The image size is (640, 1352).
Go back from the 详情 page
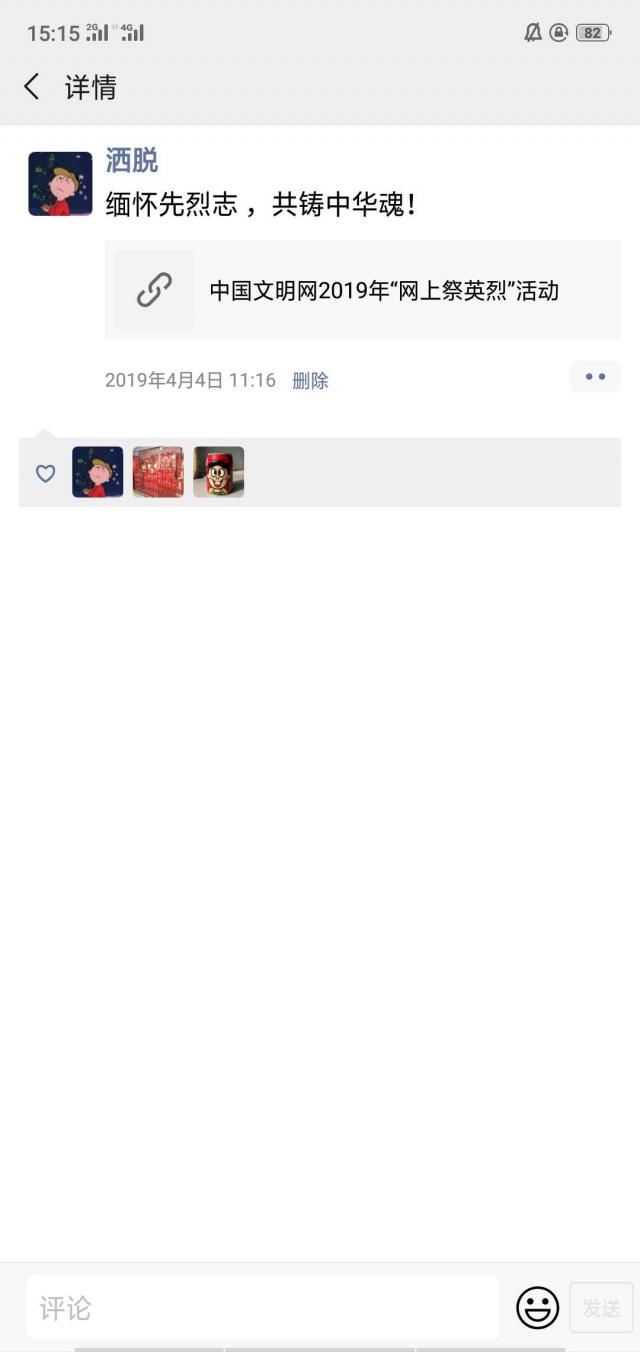pyautogui.click(x=32, y=87)
